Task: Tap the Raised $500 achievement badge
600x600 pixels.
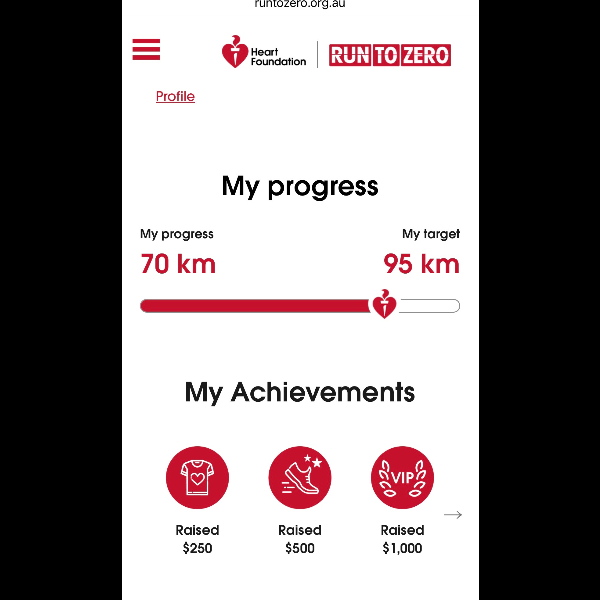Action: coord(300,478)
